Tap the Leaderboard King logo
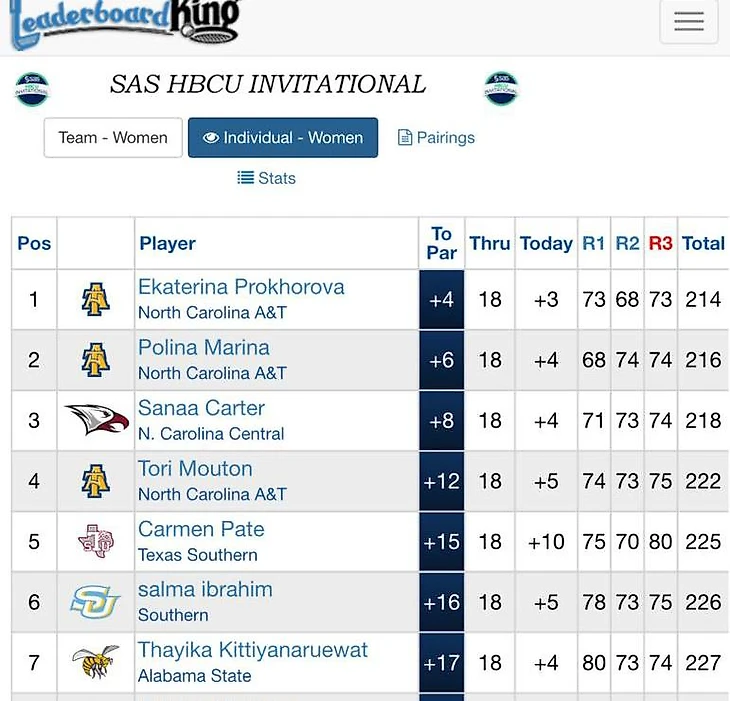The height and width of the screenshot is (701, 730). (x=125, y=22)
